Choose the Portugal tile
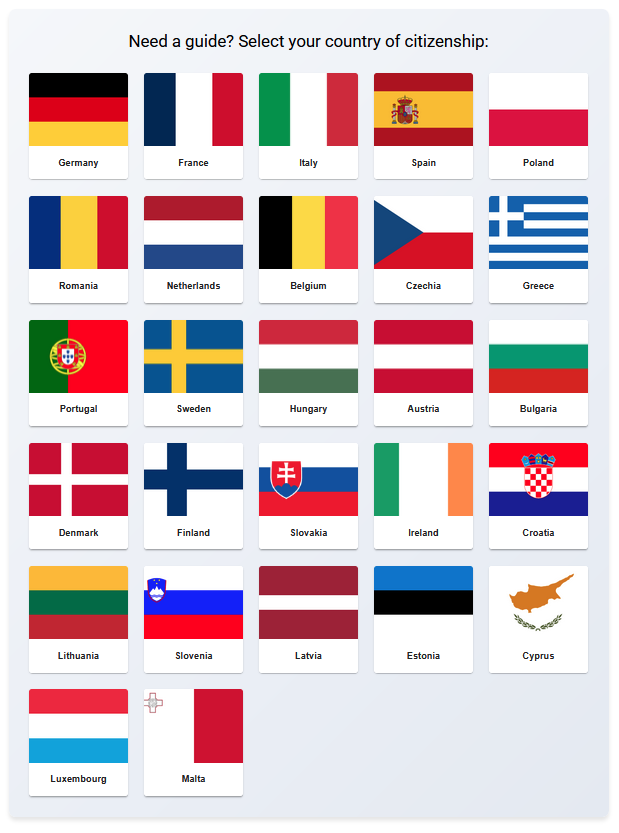This screenshot has width=619, height=833. point(78,372)
